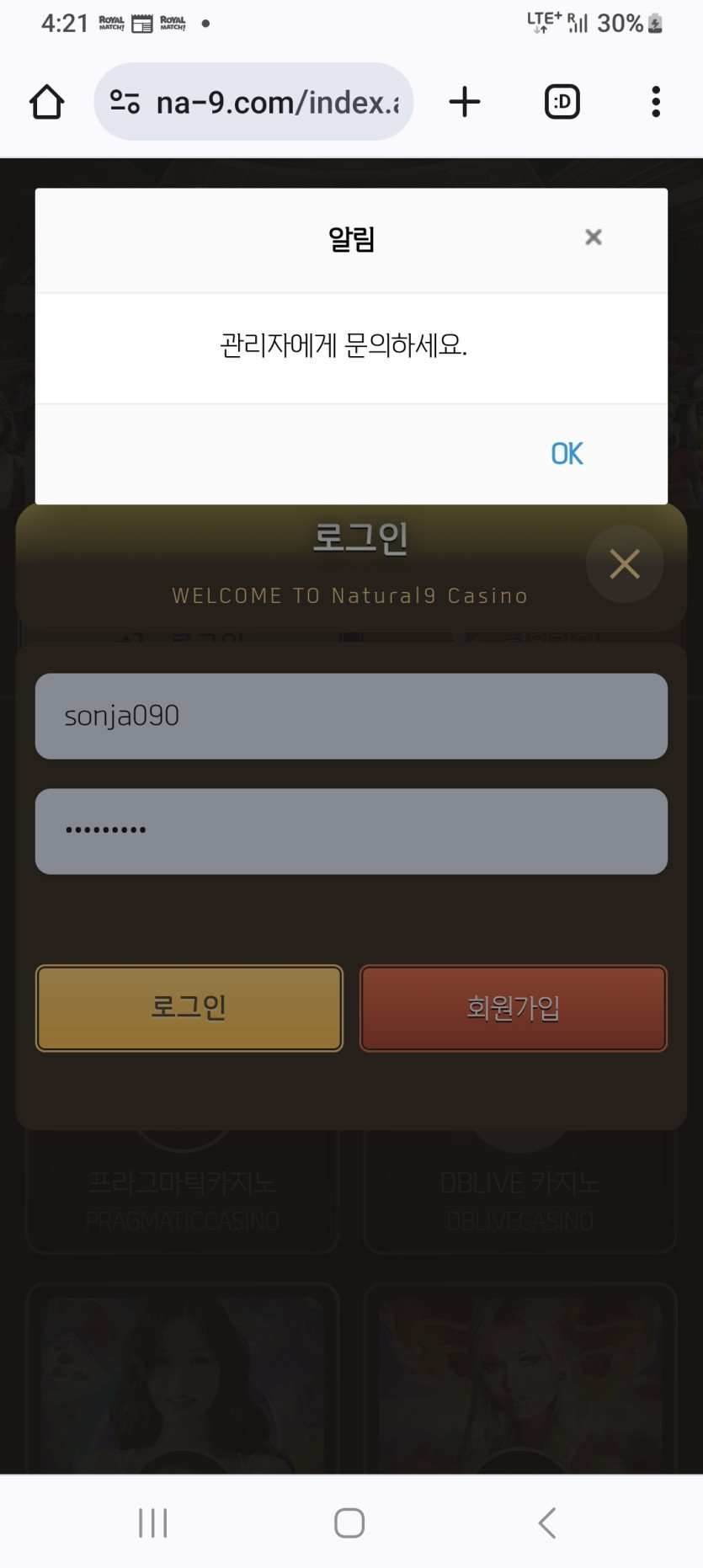Viewport: 703px width, 1568px height.
Task: Open the browser overflow menu
Action: pyautogui.click(x=656, y=102)
